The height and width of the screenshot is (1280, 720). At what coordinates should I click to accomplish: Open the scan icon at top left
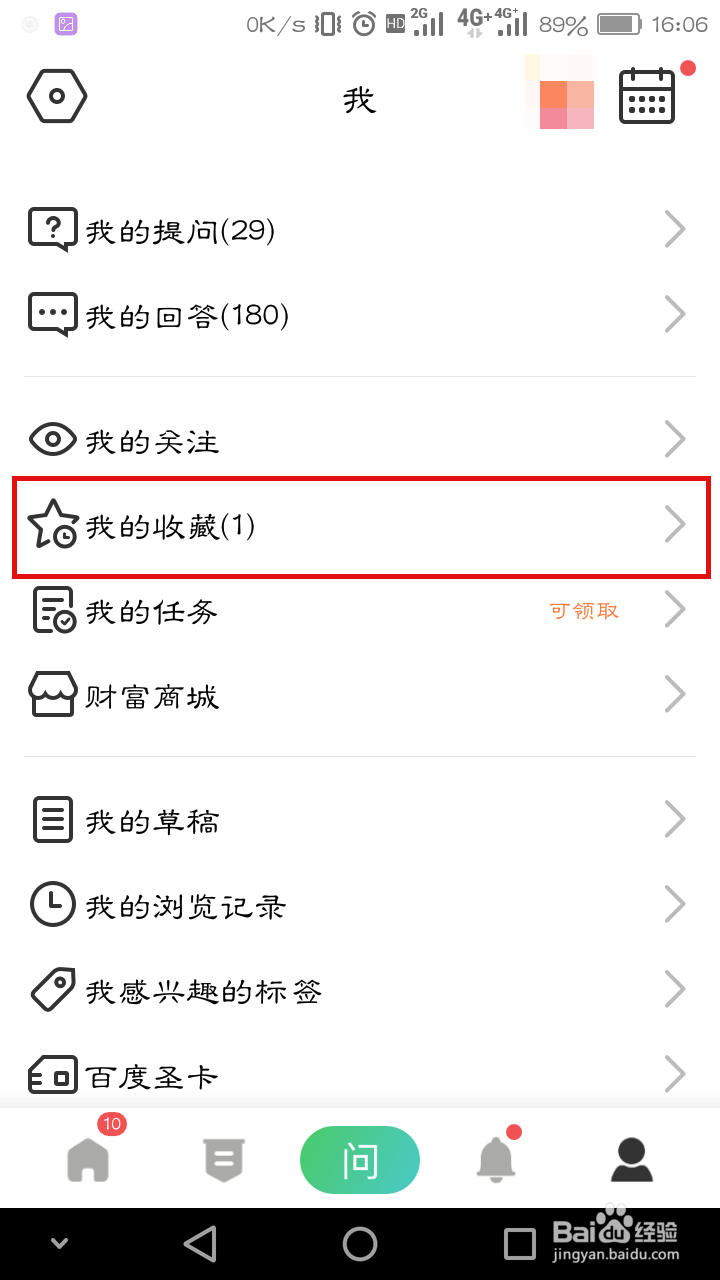[57, 96]
